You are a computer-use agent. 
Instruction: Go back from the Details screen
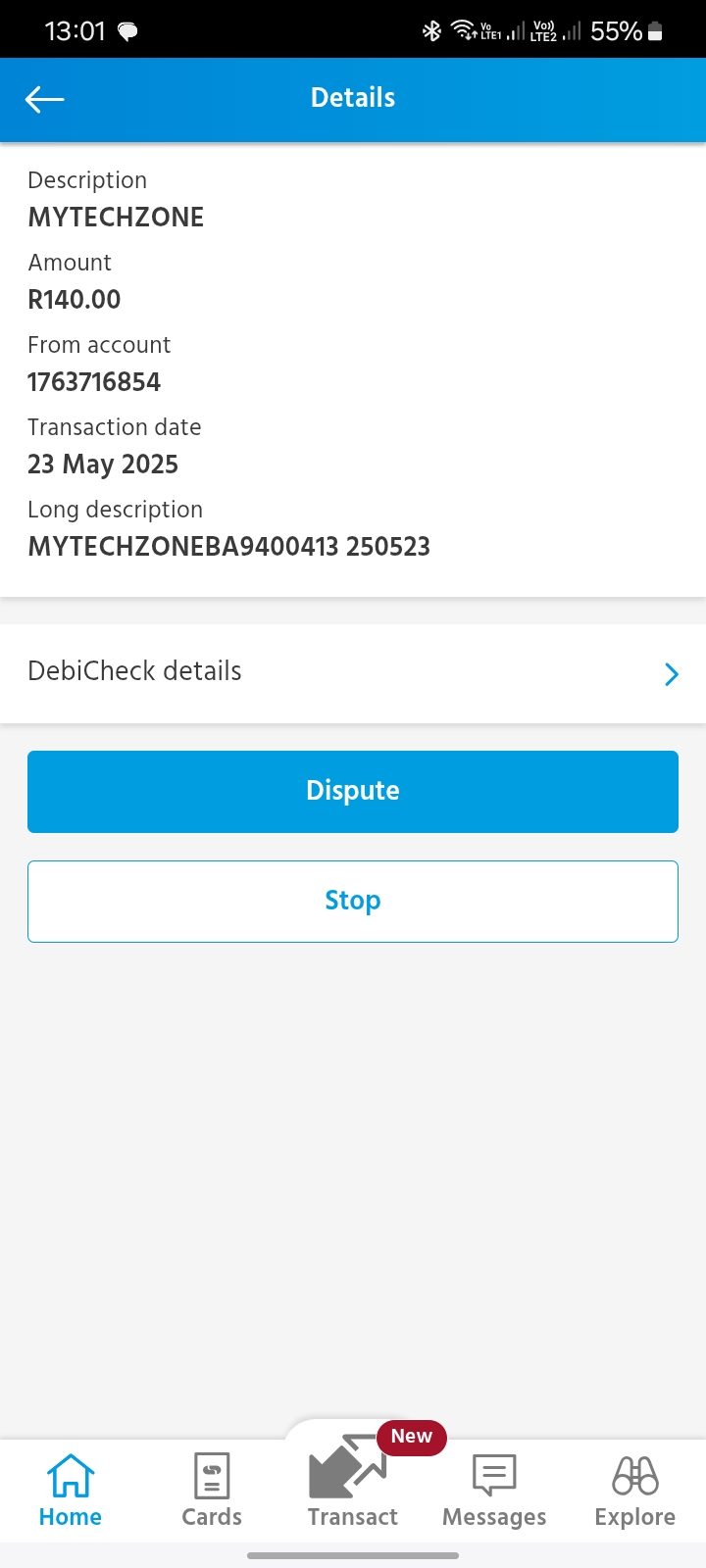coord(45,99)
